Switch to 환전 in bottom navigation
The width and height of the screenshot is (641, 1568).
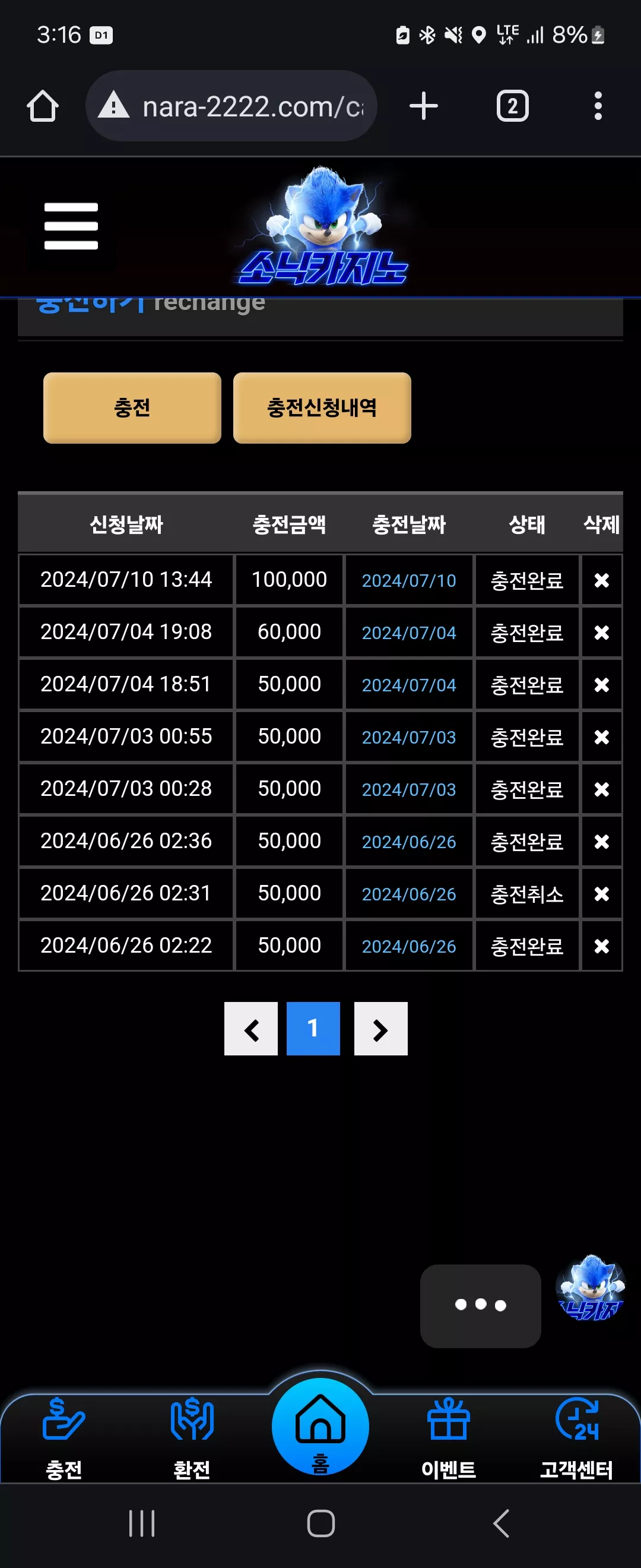click(x=192, y=1438)
